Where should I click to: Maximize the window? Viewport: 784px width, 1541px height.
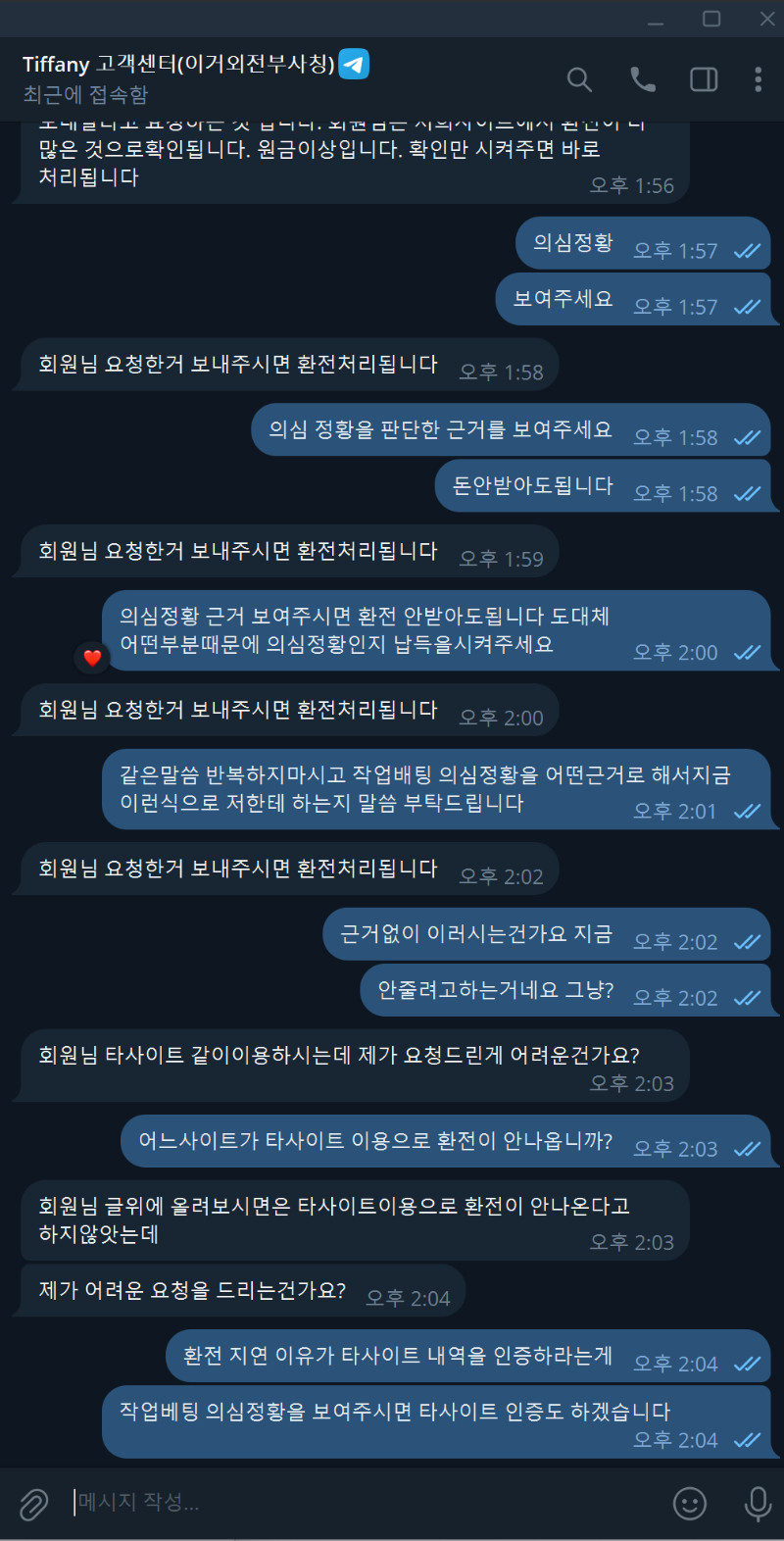pos(711,19)
